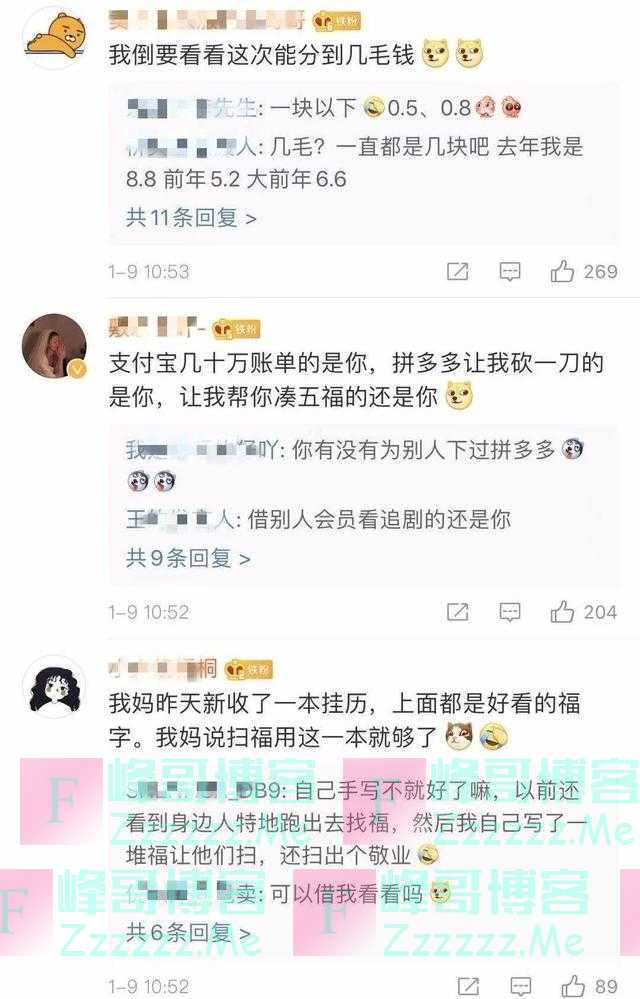The height and width of the screenshot is (999, 640).
Task: Open profile of the 支付宝 comment author
Action: 54,347
